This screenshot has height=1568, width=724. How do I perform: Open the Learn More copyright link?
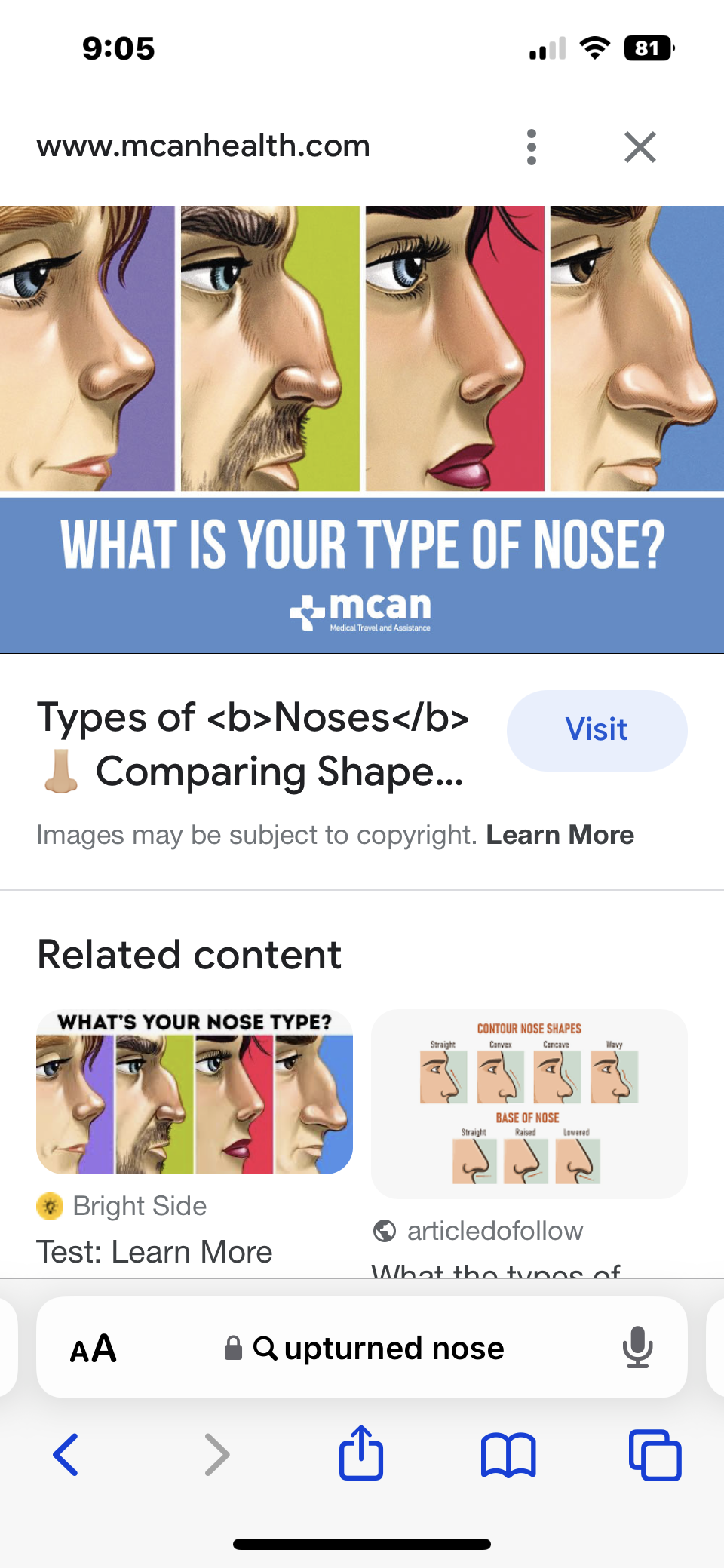pyautogui.click(x=560, y=835)
